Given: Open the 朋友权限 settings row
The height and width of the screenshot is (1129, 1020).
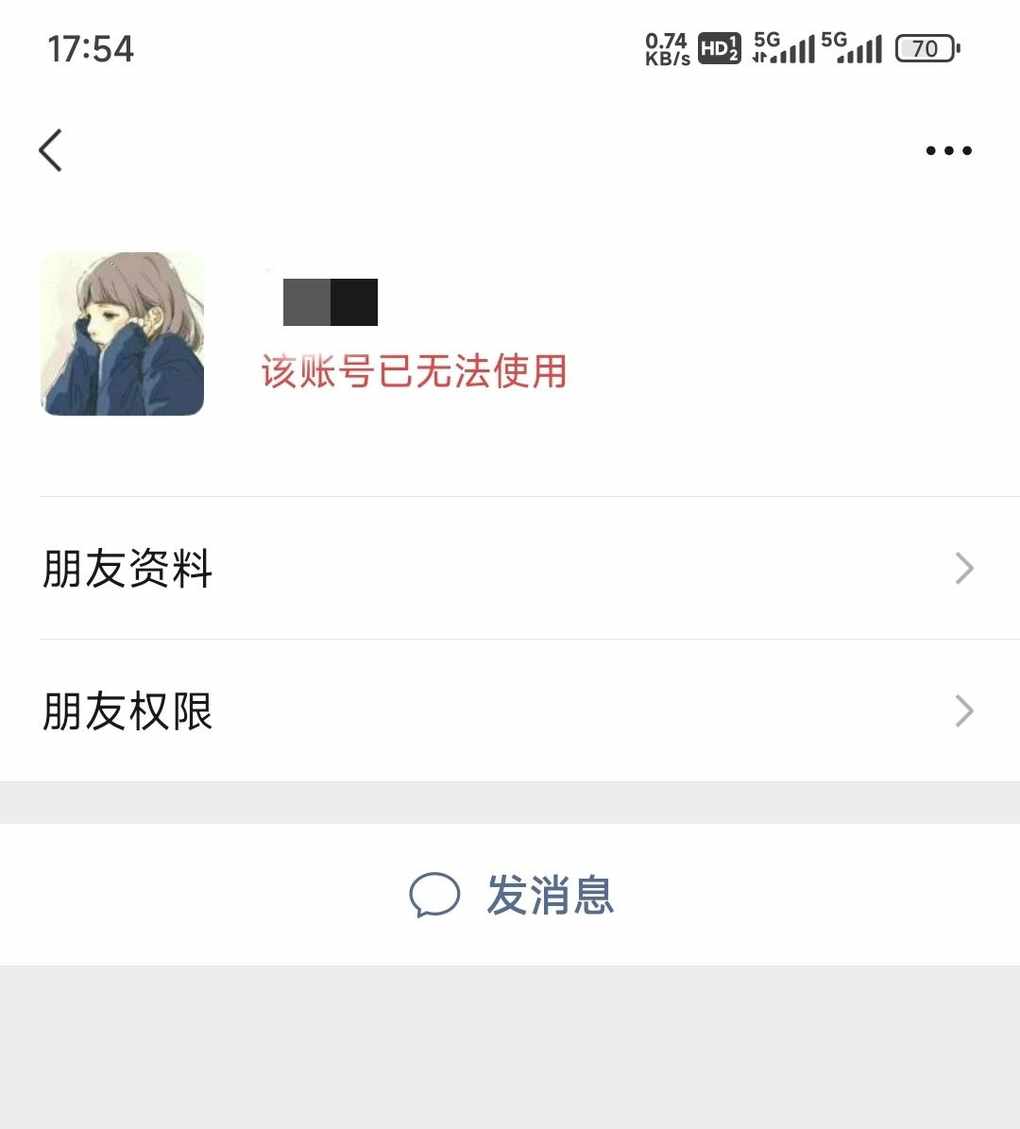Looking at the screenshot, I should point(510,711).
